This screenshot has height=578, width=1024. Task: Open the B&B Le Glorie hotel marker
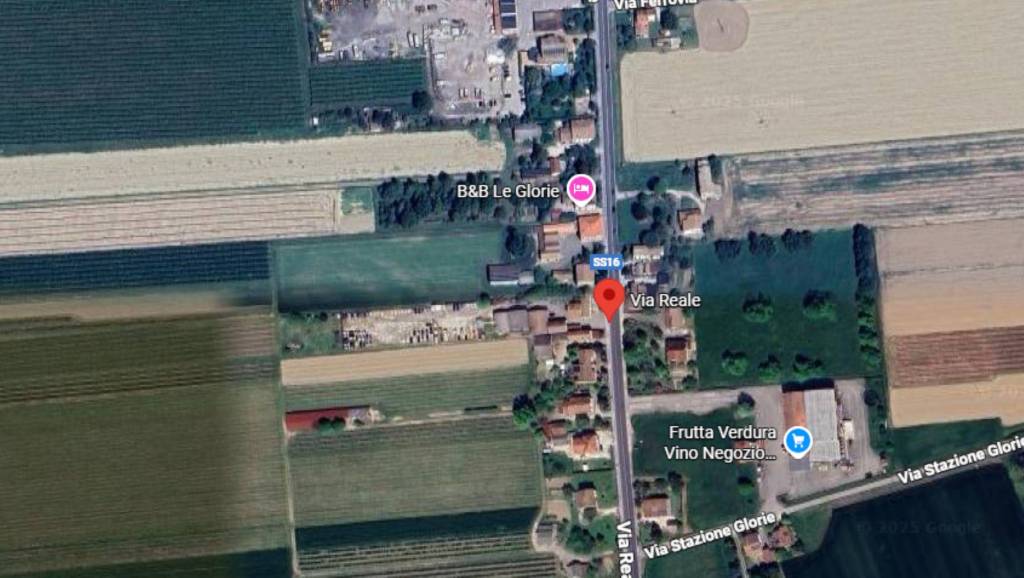[581, 188]
